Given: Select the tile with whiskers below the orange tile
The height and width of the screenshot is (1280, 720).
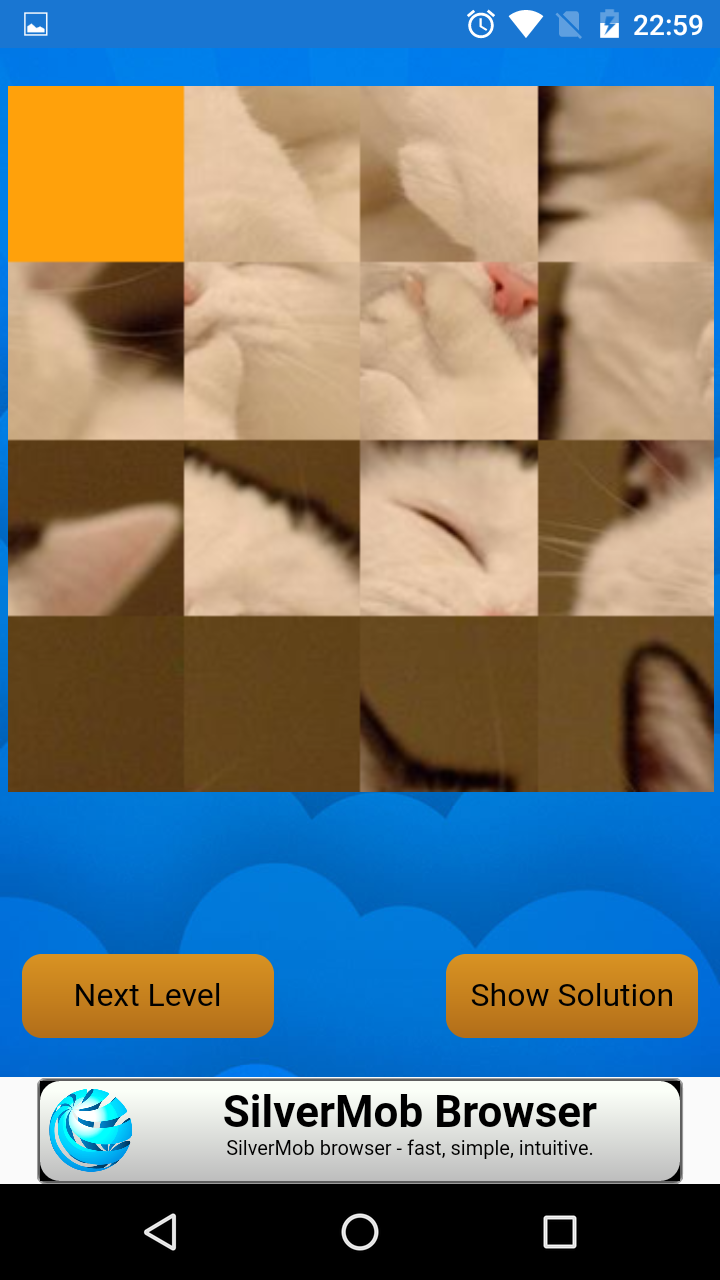Looking at the screenshot, I should (x=95, y=349).
